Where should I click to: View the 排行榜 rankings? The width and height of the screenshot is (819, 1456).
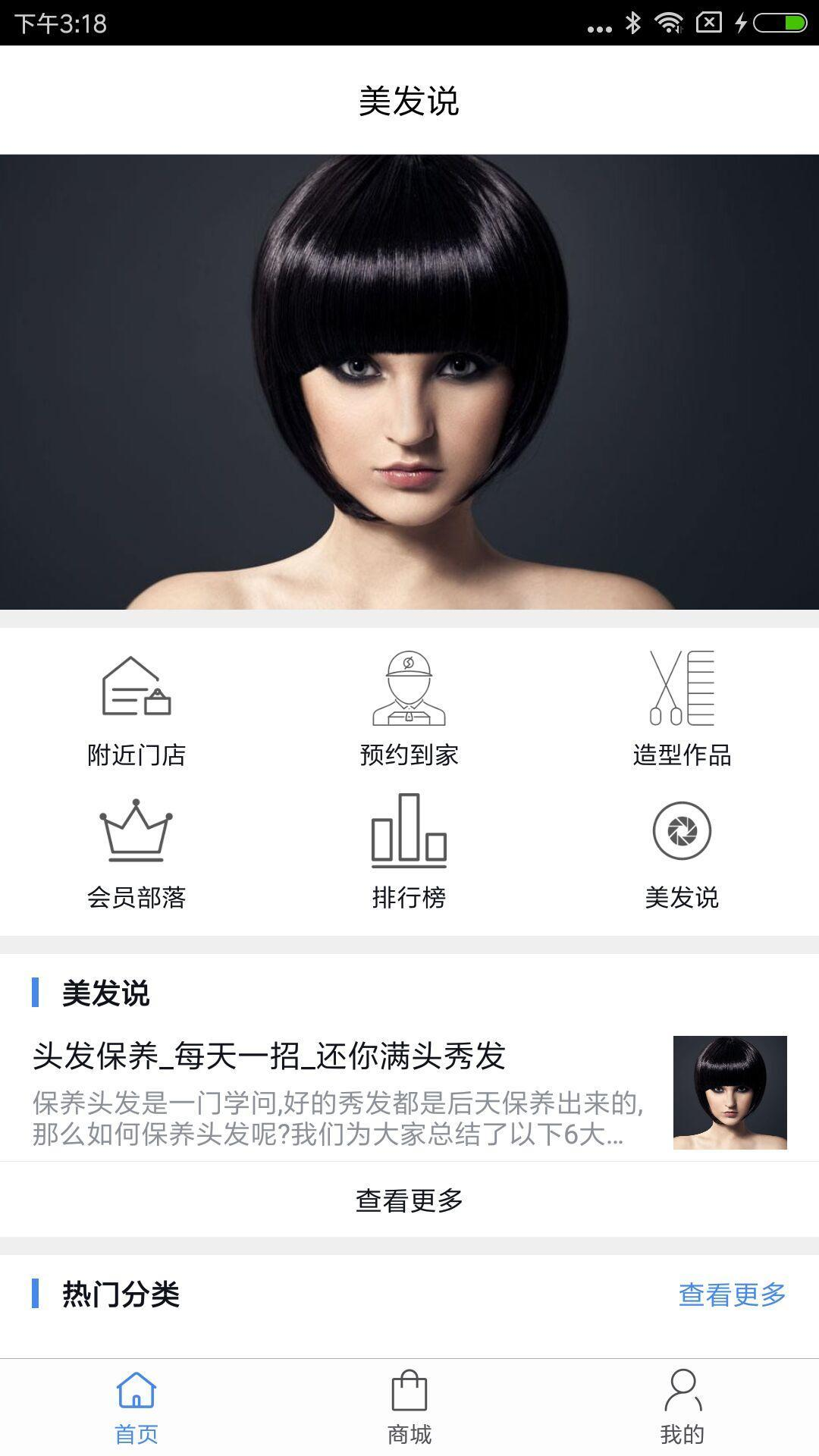409,852
